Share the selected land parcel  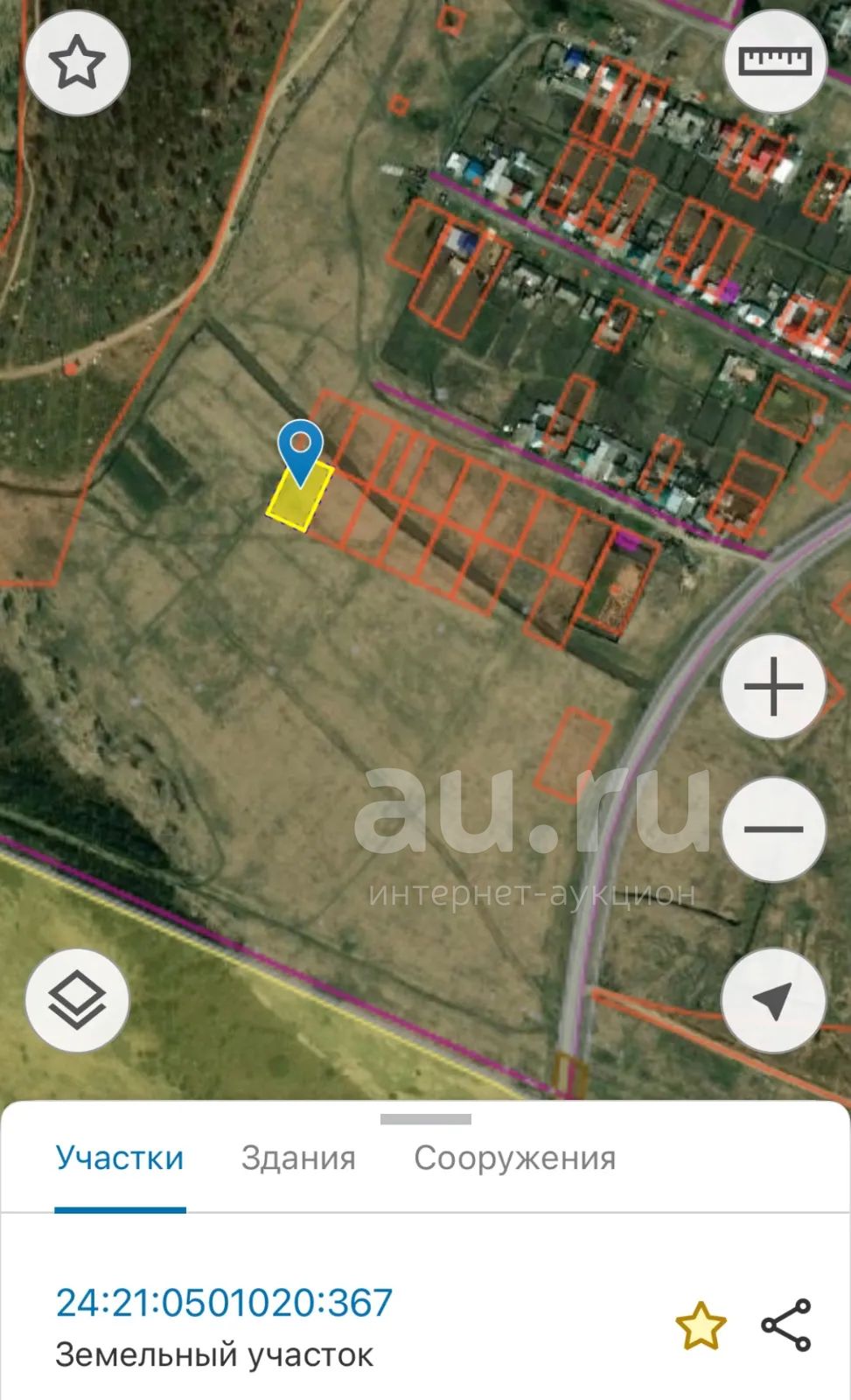[786, 1325]
